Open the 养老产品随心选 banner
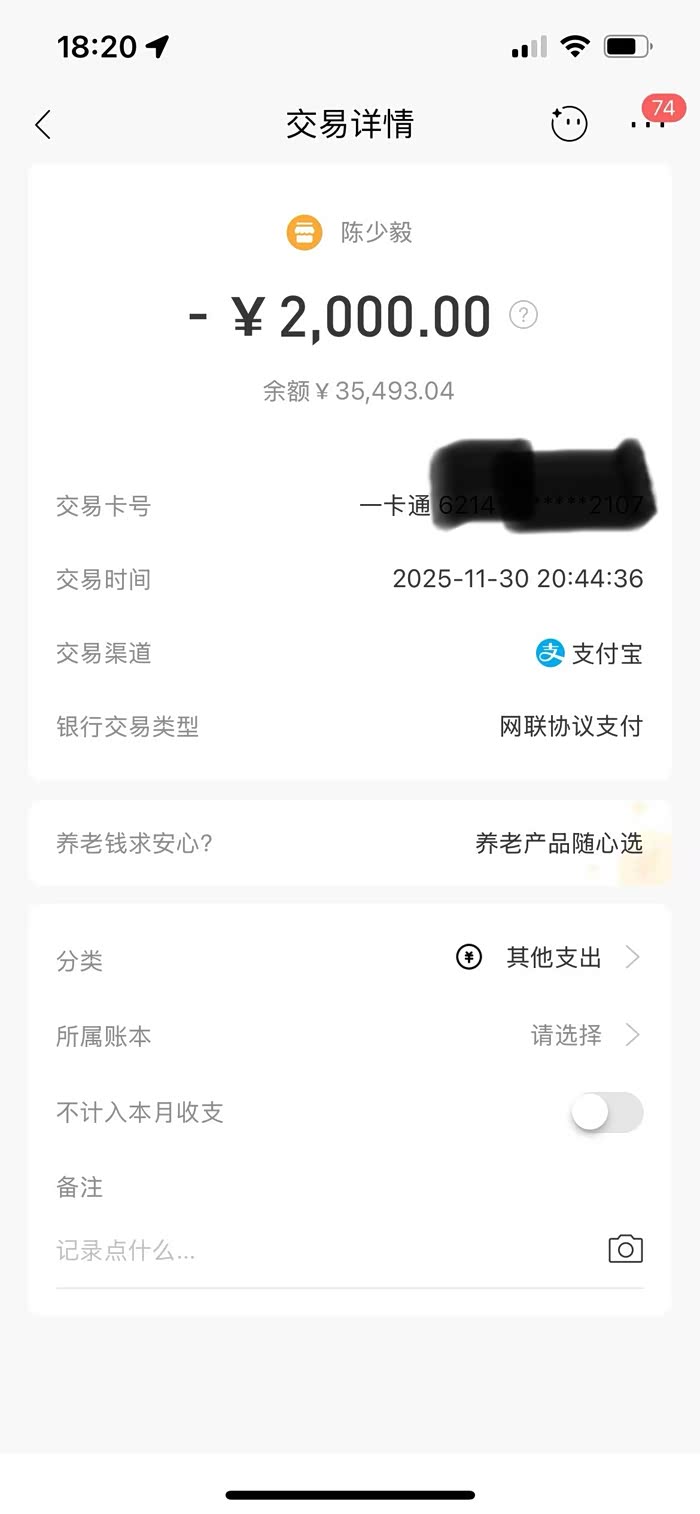The image size is (700, 1514). (558, 843)
